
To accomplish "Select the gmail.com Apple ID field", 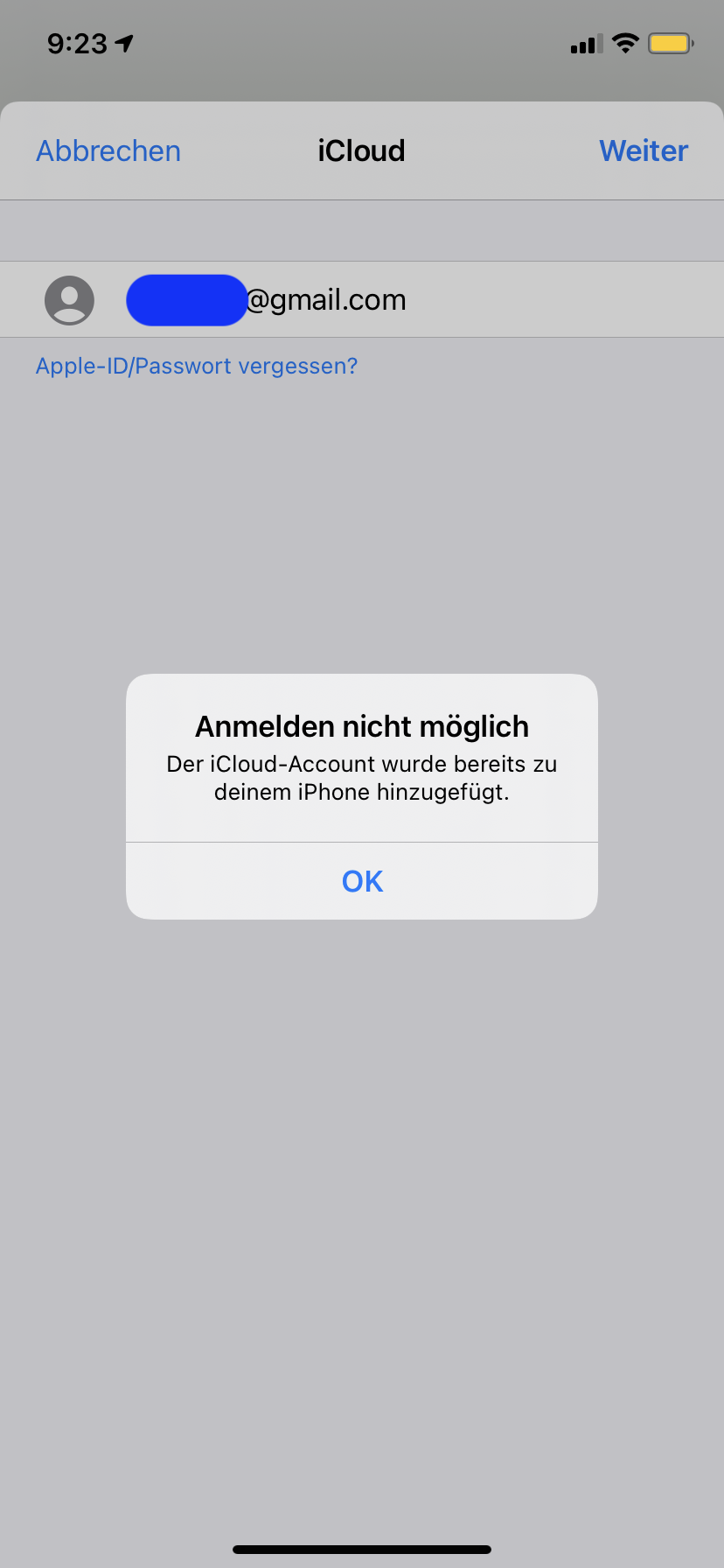I will click(362, 299).
